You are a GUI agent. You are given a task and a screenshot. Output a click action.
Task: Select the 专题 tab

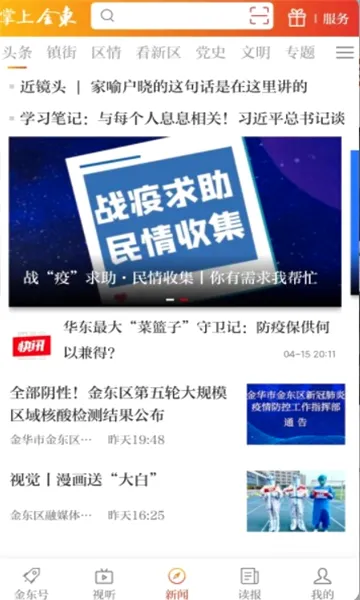pyautogui.click(x=300, y=52)
